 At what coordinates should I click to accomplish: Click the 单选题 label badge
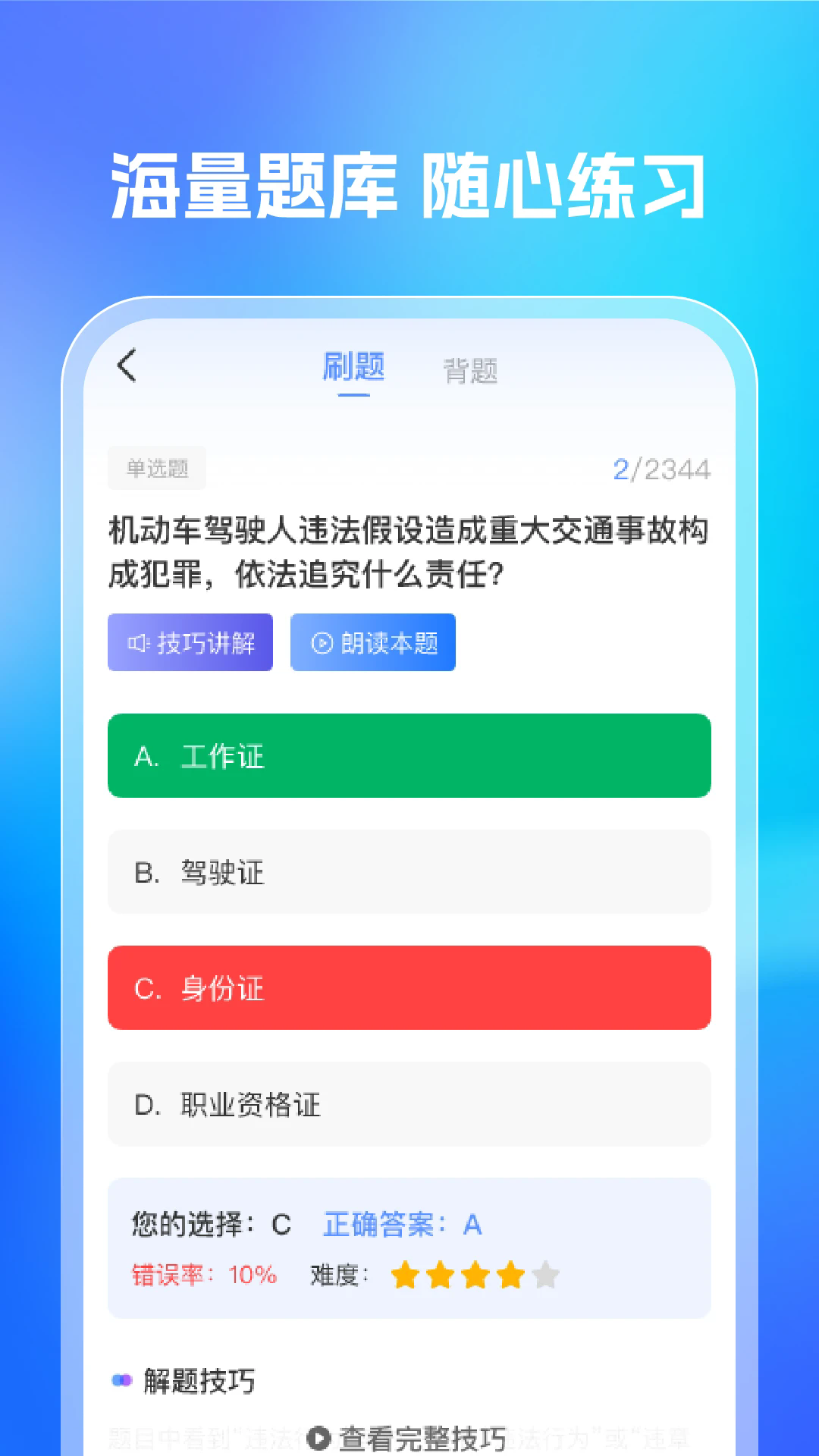click(x=157, y=468)
